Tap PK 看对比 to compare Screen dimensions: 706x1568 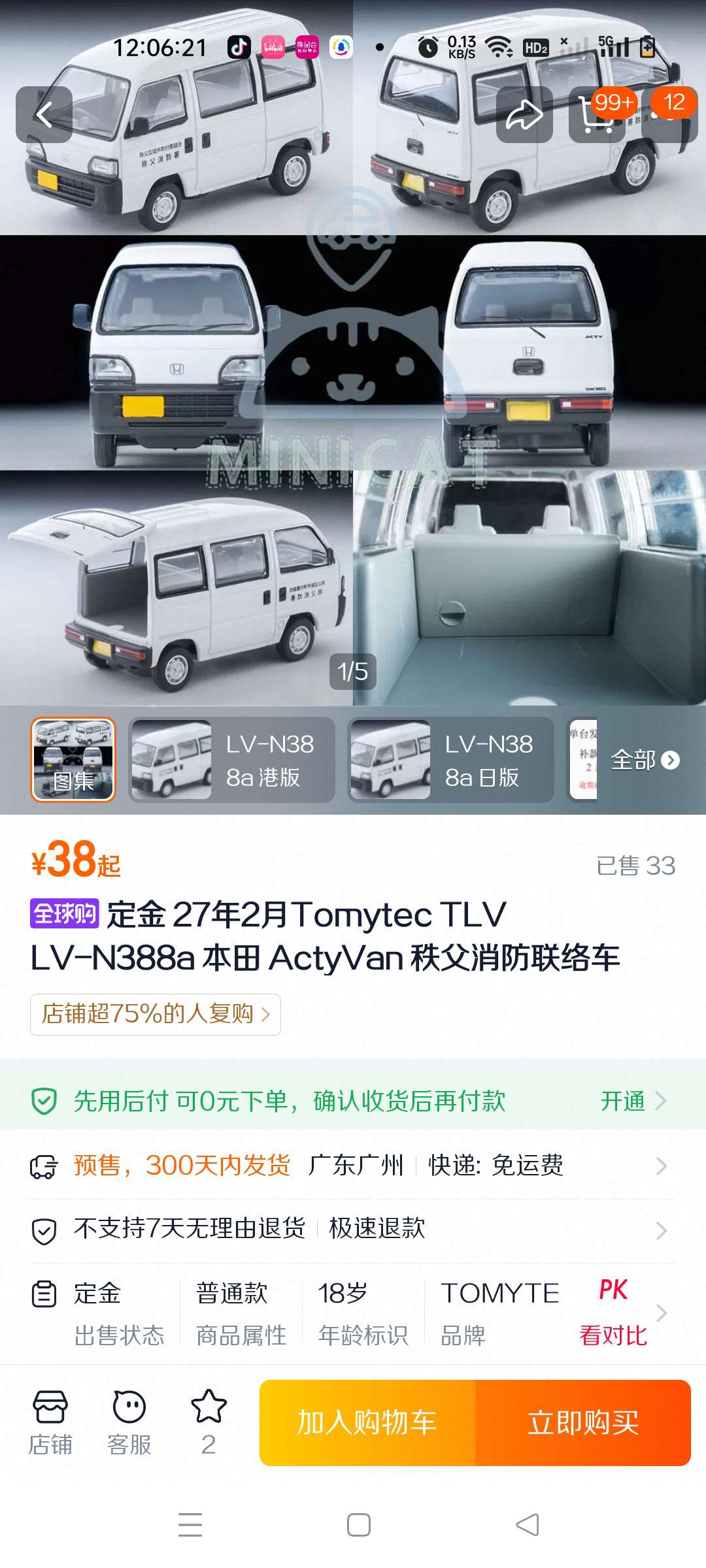tap(613, 1312)
